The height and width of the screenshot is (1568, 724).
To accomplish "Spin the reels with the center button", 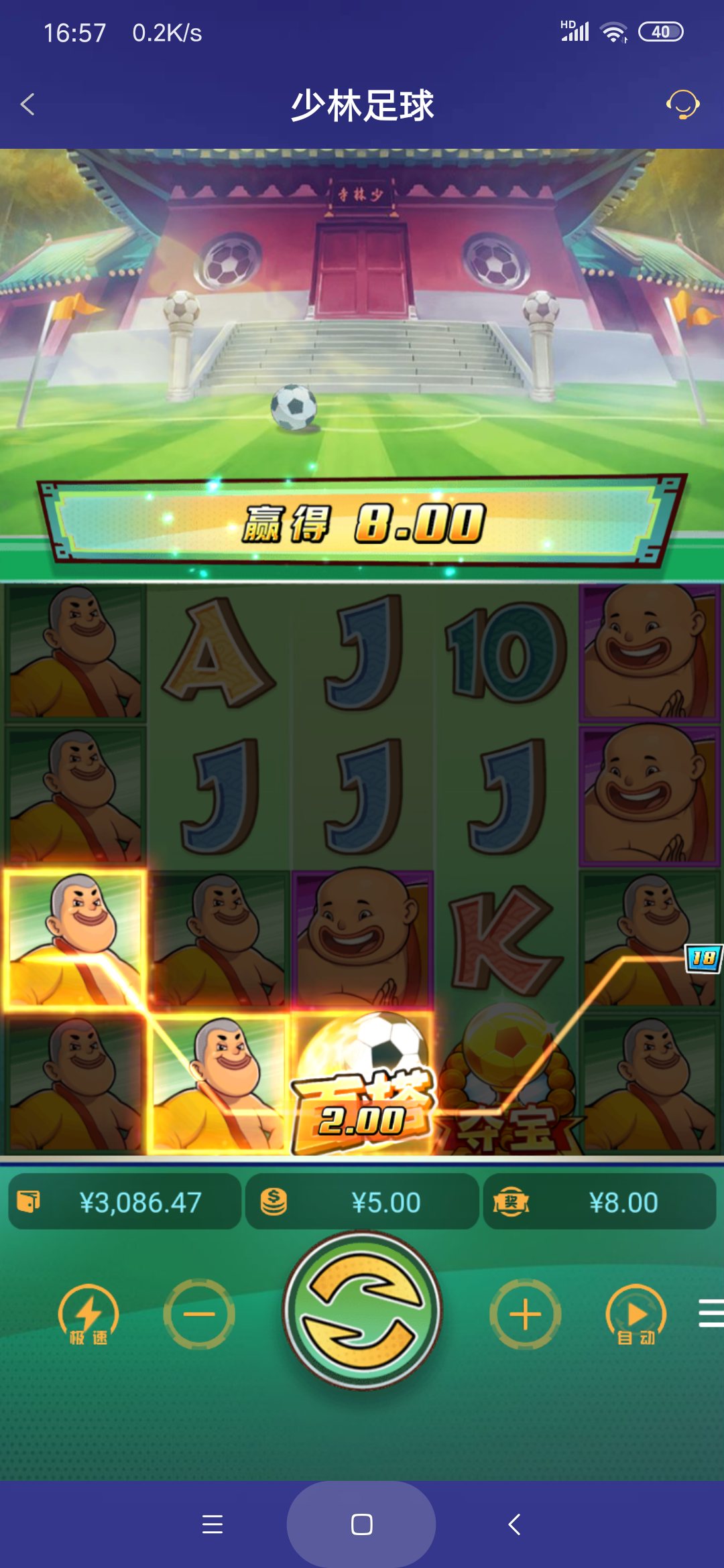I will pyautogui.click(x=362, y=1310).
